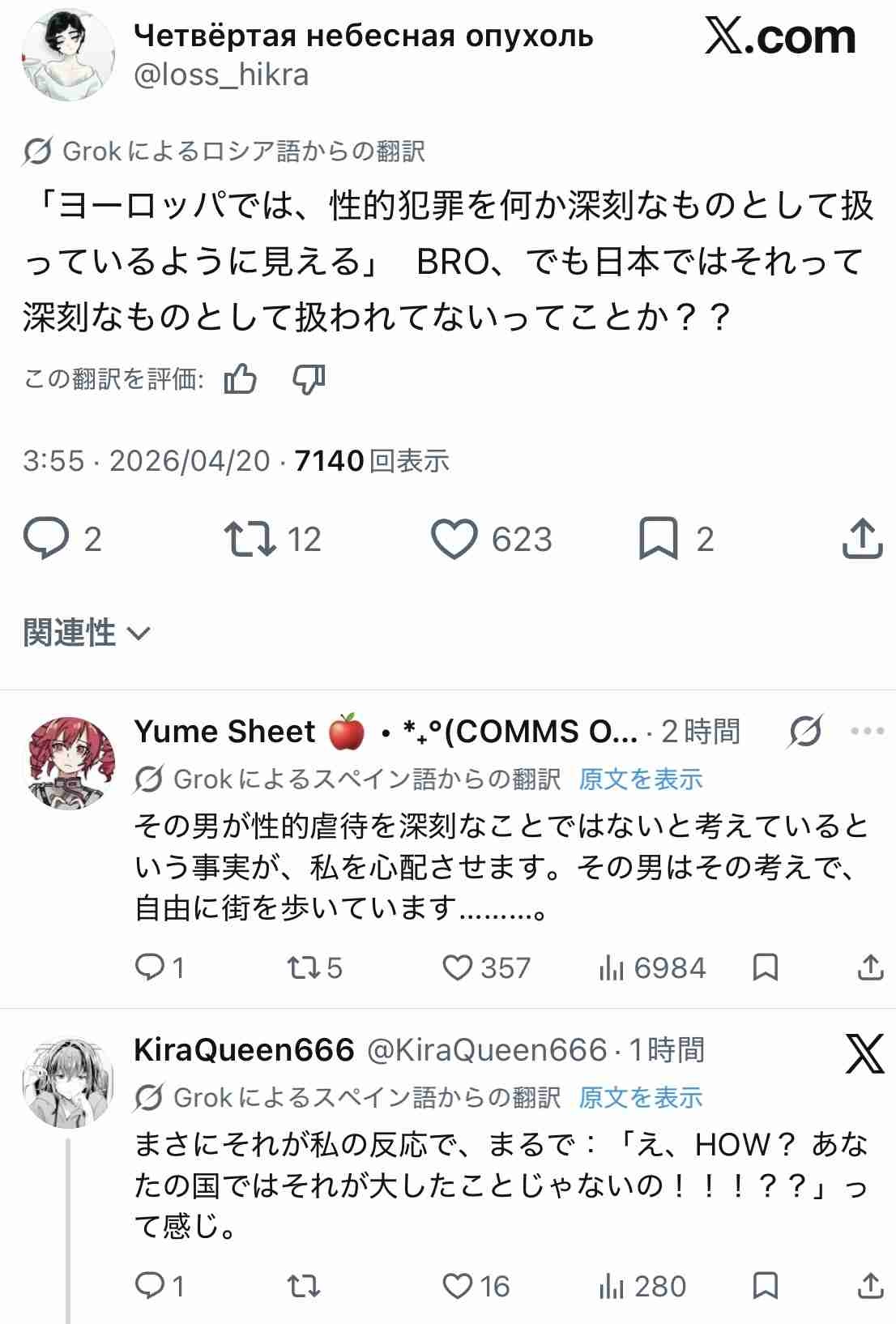
Task: Like the main post by loss_hikra
Action: 454,540
